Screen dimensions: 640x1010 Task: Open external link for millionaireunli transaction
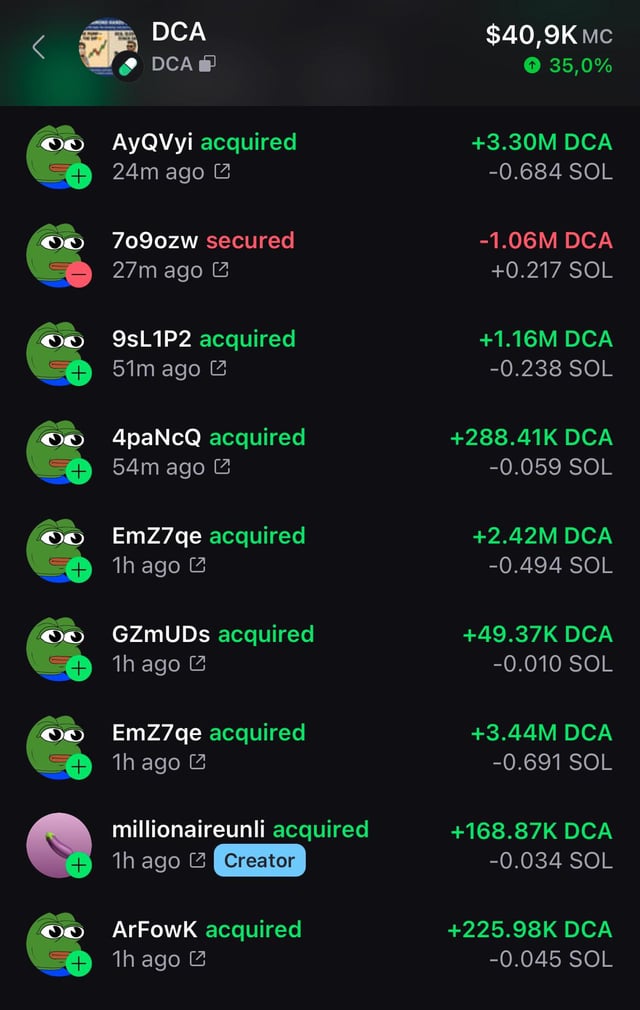point(198,860)
